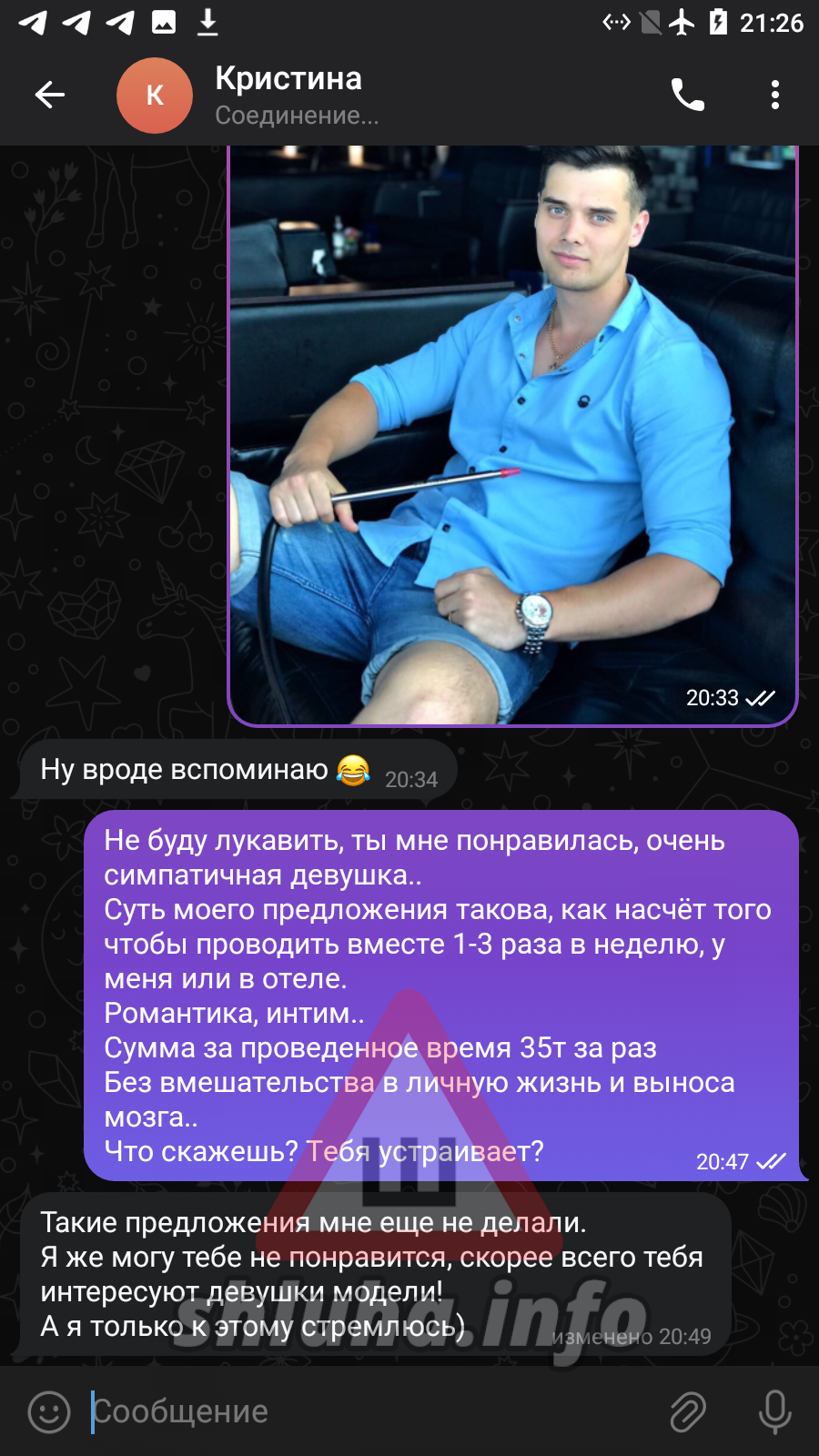Focus the Сообщение text field
819x1456 pixels.
click(x=364, y=1411)
